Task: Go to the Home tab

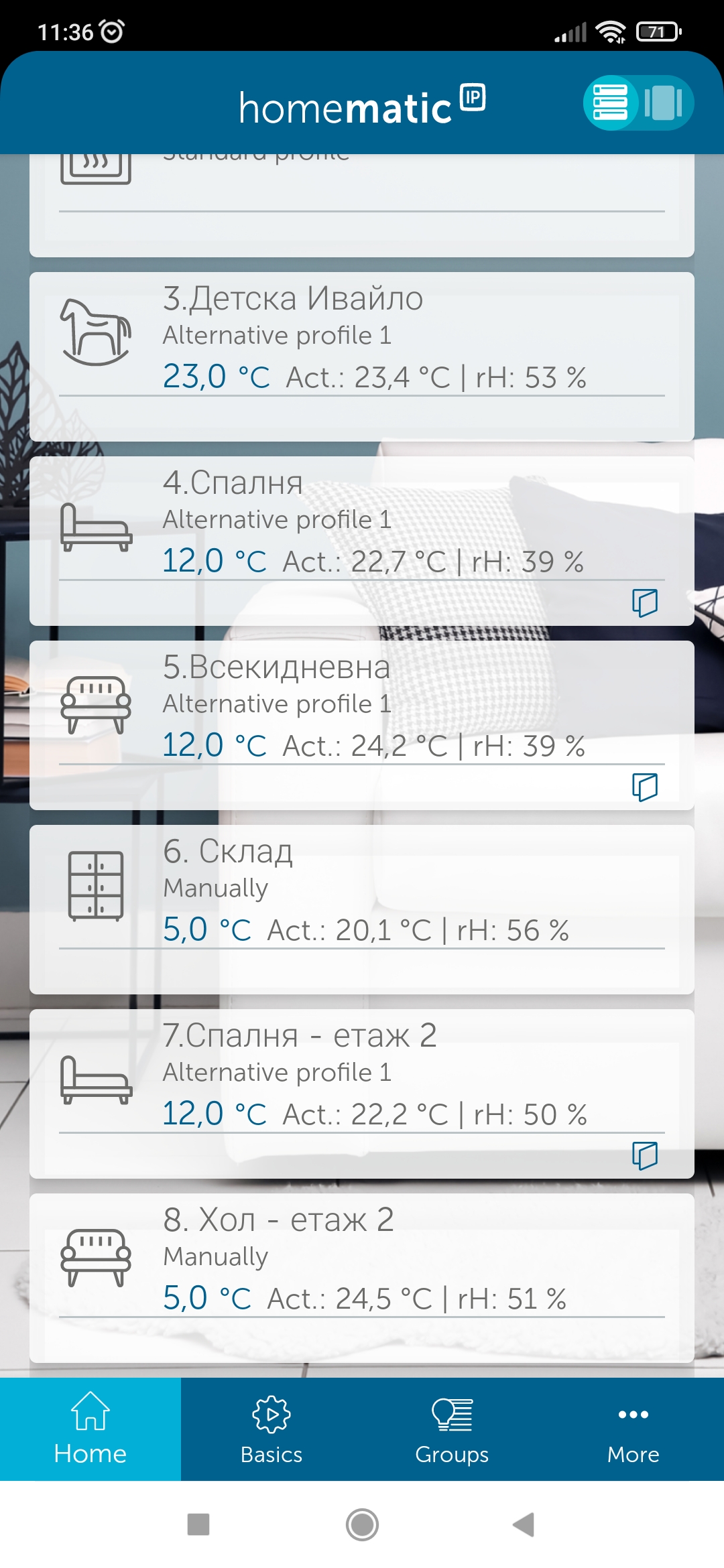Action: [x=90, y=1429]
